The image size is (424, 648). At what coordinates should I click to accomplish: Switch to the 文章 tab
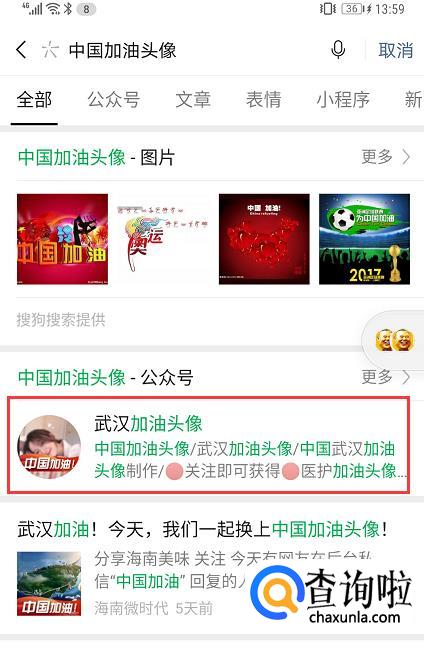193,100
